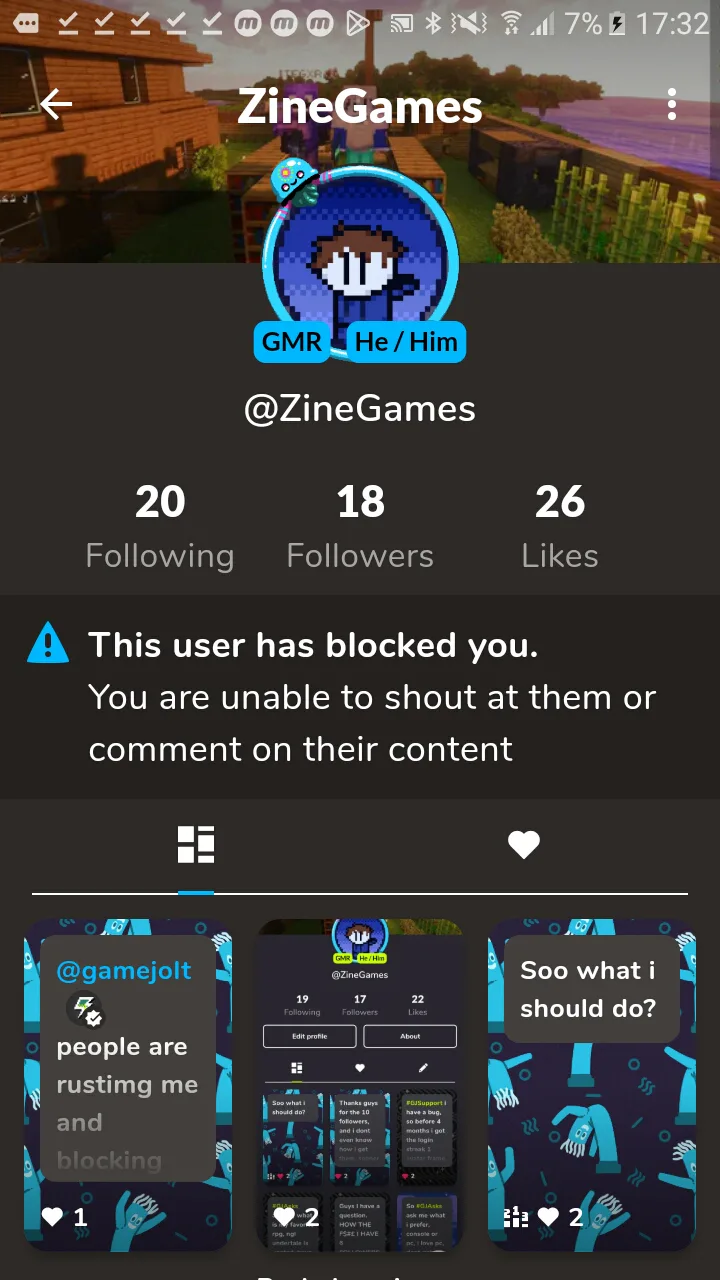The image size is (720, 1280).
Task: Open the post mentioning @gamejolt
Action: pos(128,1085)
